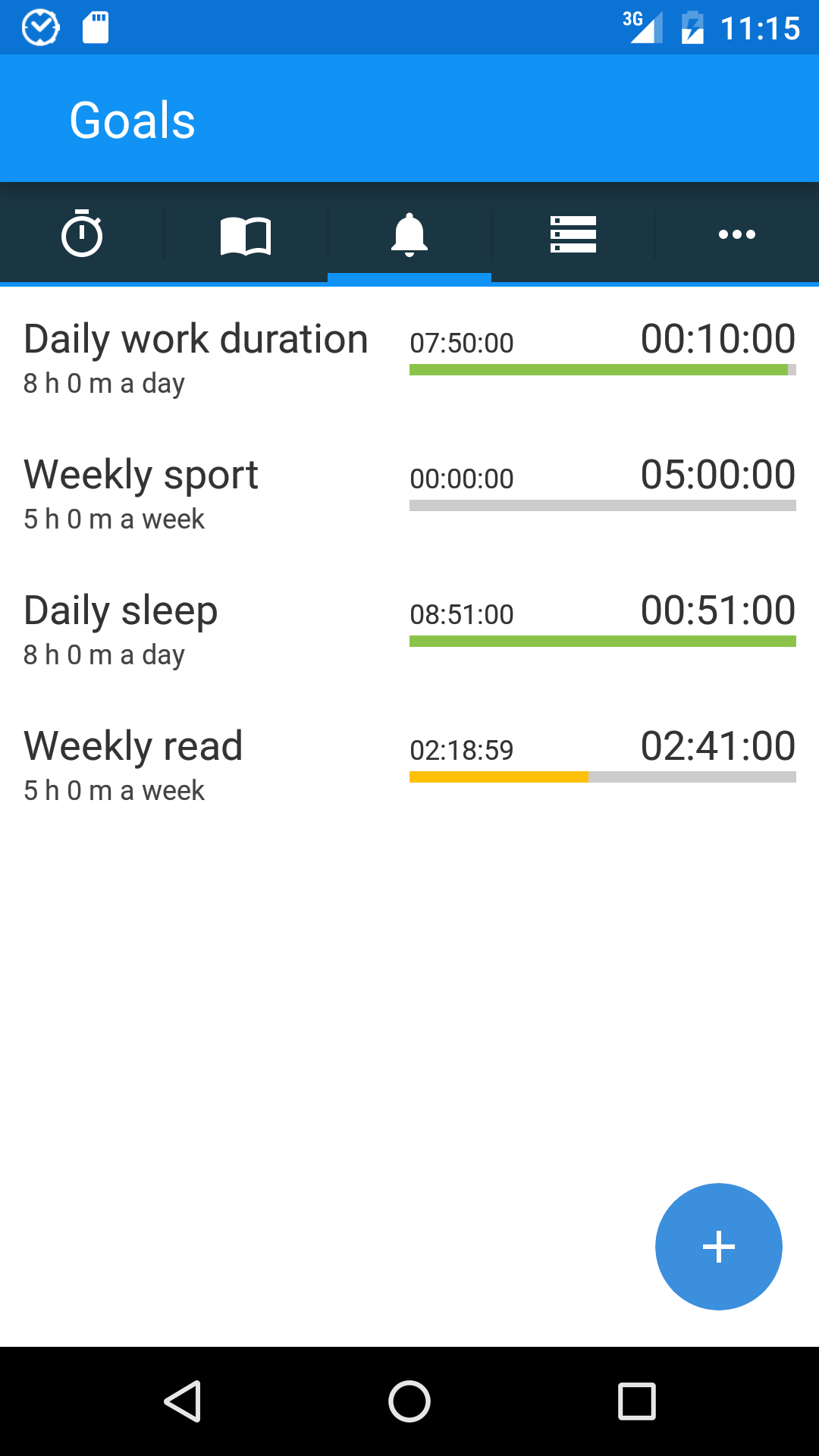Click the app clock icon in status bar
The image size is (819, 1456).
pyautogui.click(x=39, y=27)
